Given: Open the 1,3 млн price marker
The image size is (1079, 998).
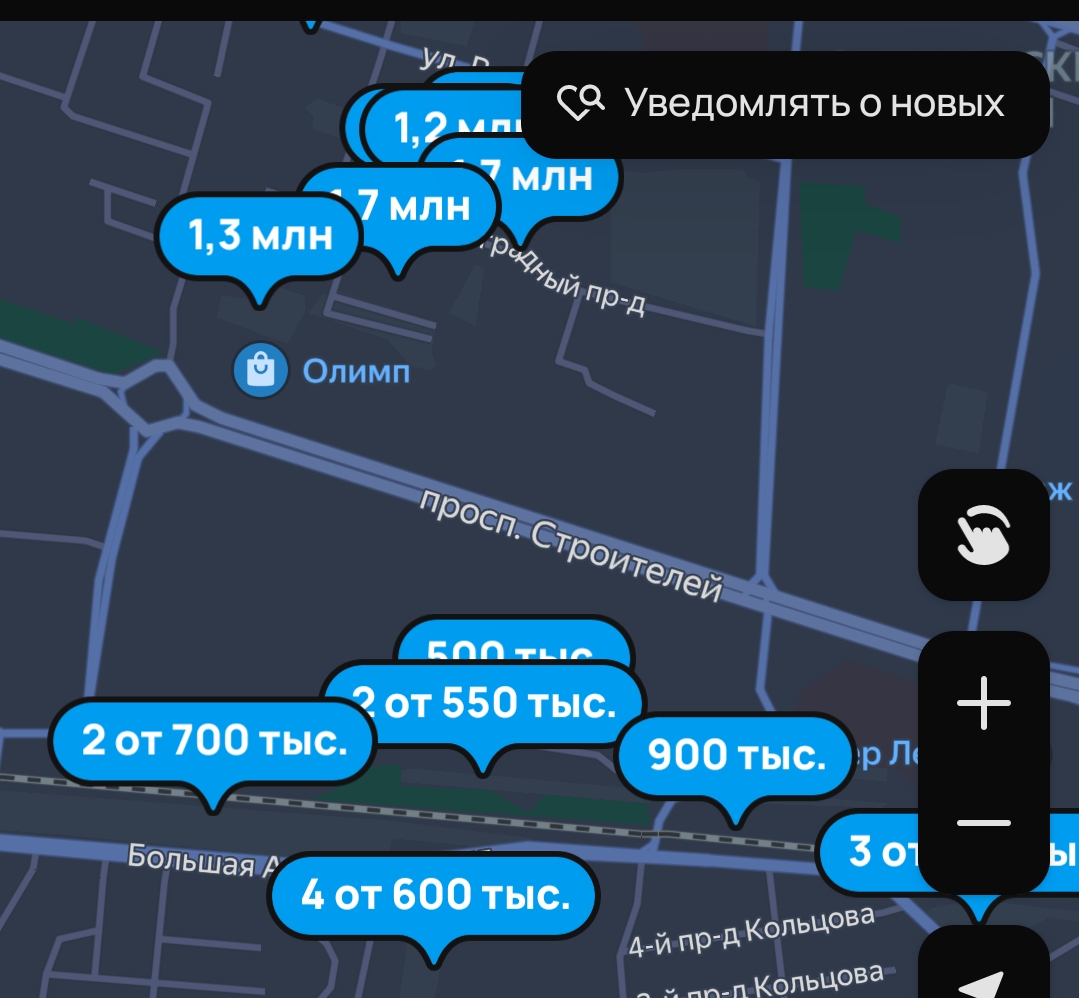Looking at the screenshot, I should (x=259, y=235).
